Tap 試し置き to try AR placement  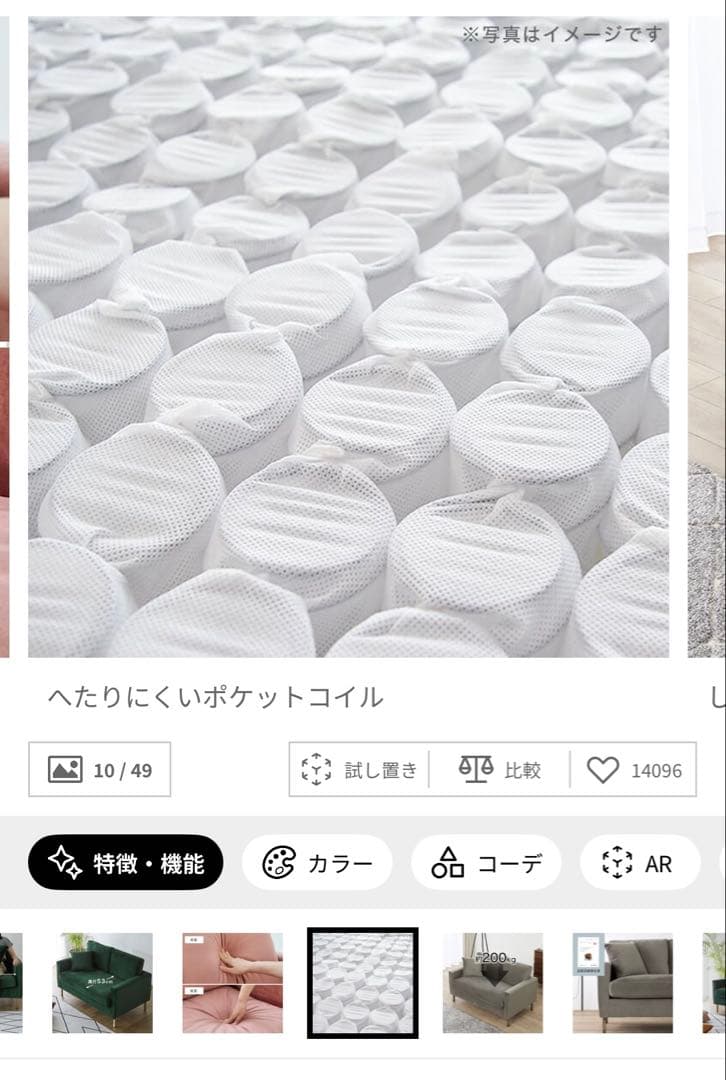360,770
